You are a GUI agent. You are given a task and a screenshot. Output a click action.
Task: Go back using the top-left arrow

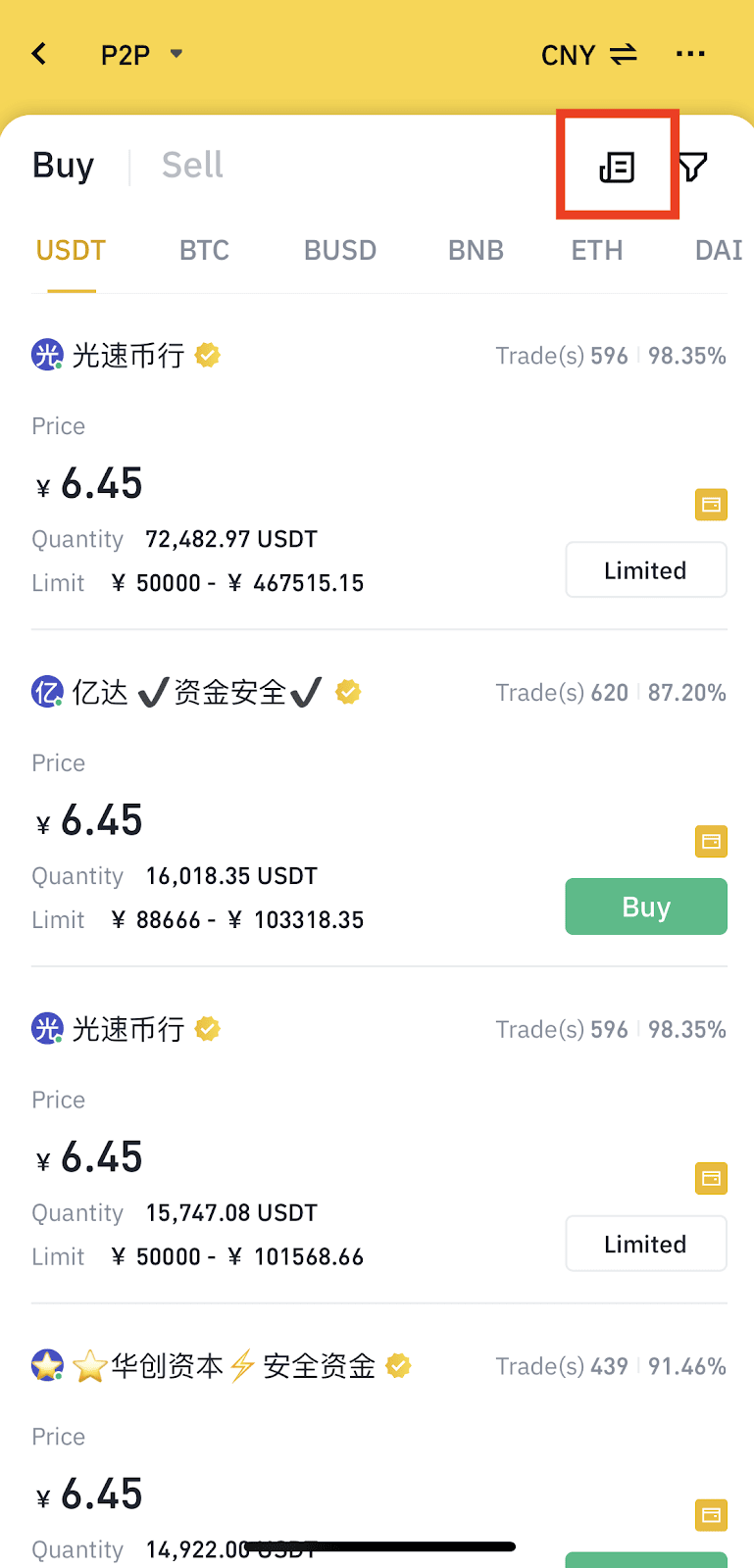(39, 54)
